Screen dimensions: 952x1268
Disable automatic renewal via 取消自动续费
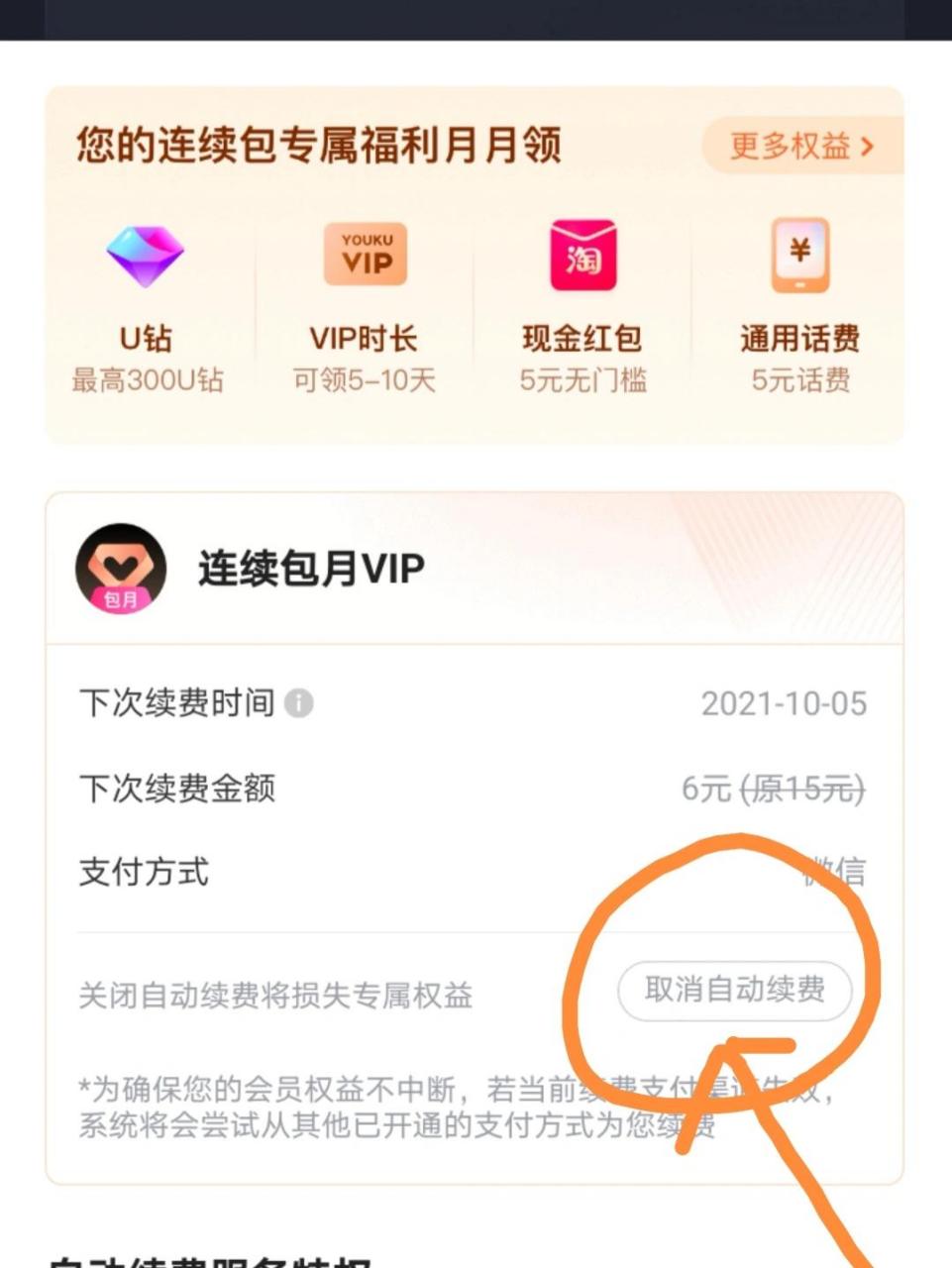[737, 991]
